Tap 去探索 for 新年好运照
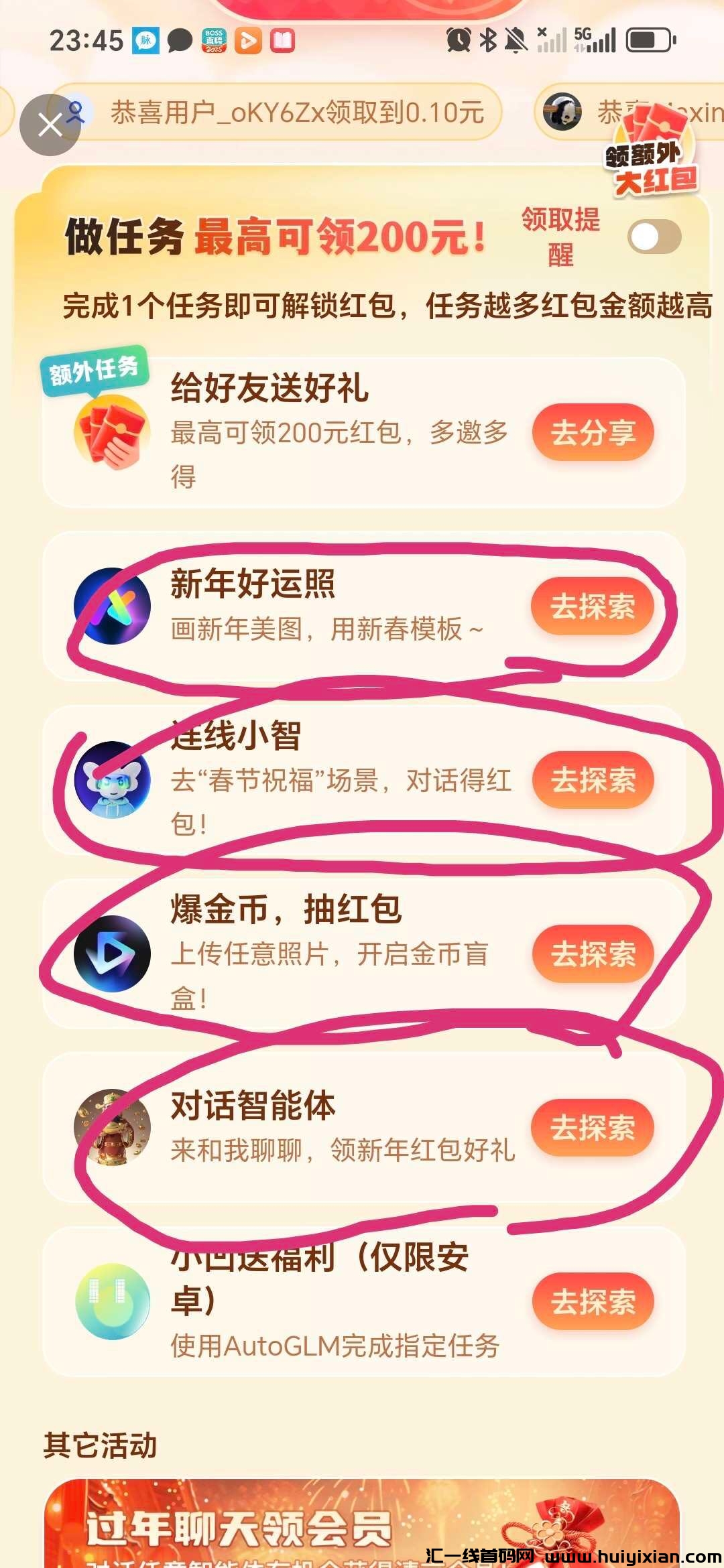 click(x=593, y=606)
